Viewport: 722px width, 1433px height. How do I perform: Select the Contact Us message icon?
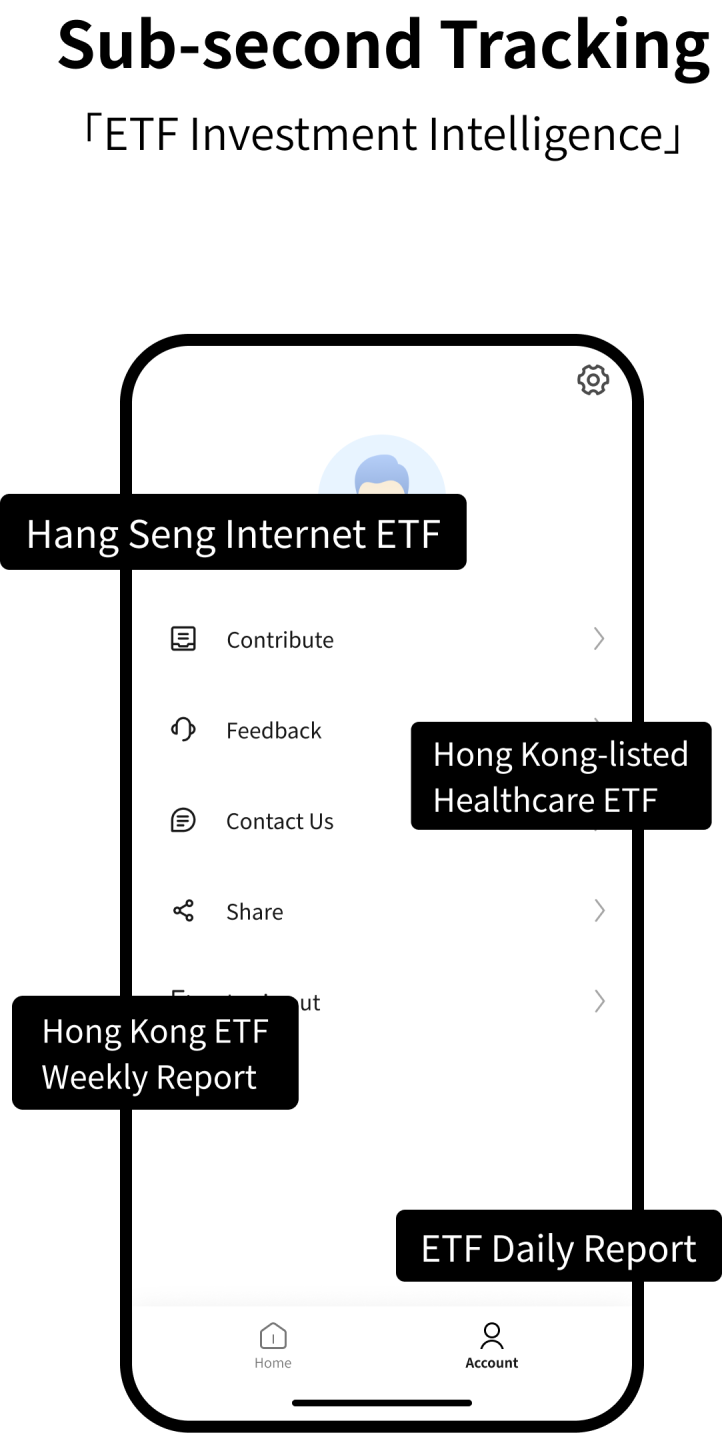(183, 819)
